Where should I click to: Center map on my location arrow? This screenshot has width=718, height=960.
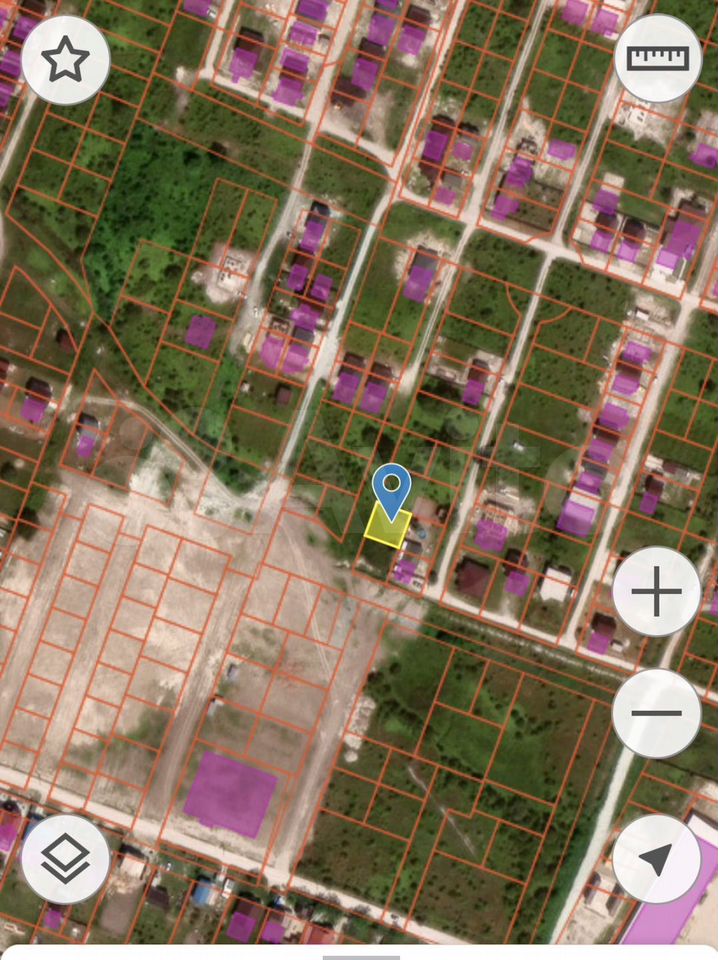tap(656, 858)
